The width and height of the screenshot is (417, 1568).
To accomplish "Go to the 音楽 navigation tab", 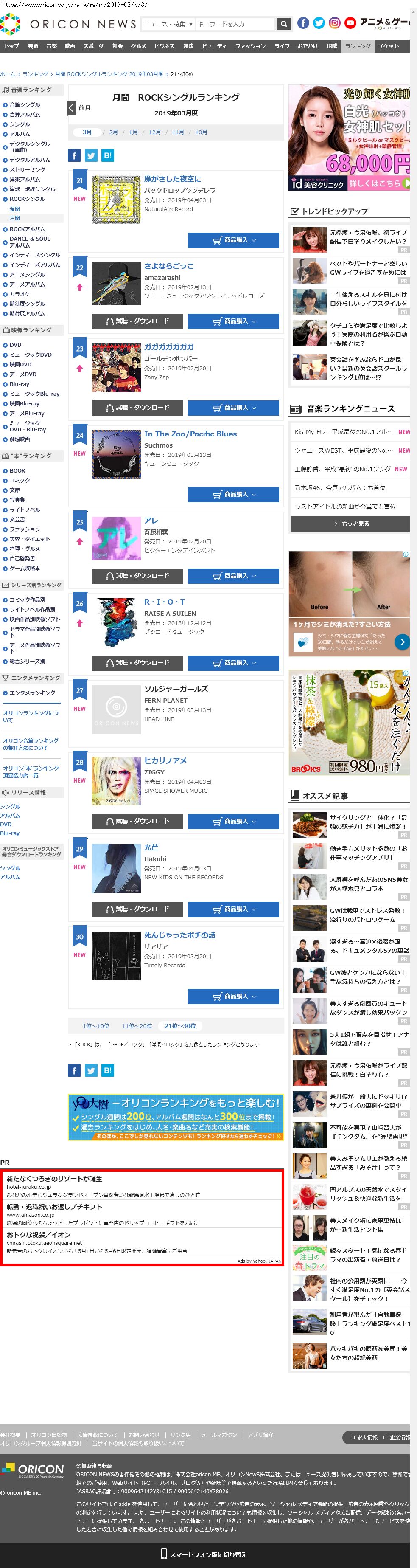I will pos(52,46).
